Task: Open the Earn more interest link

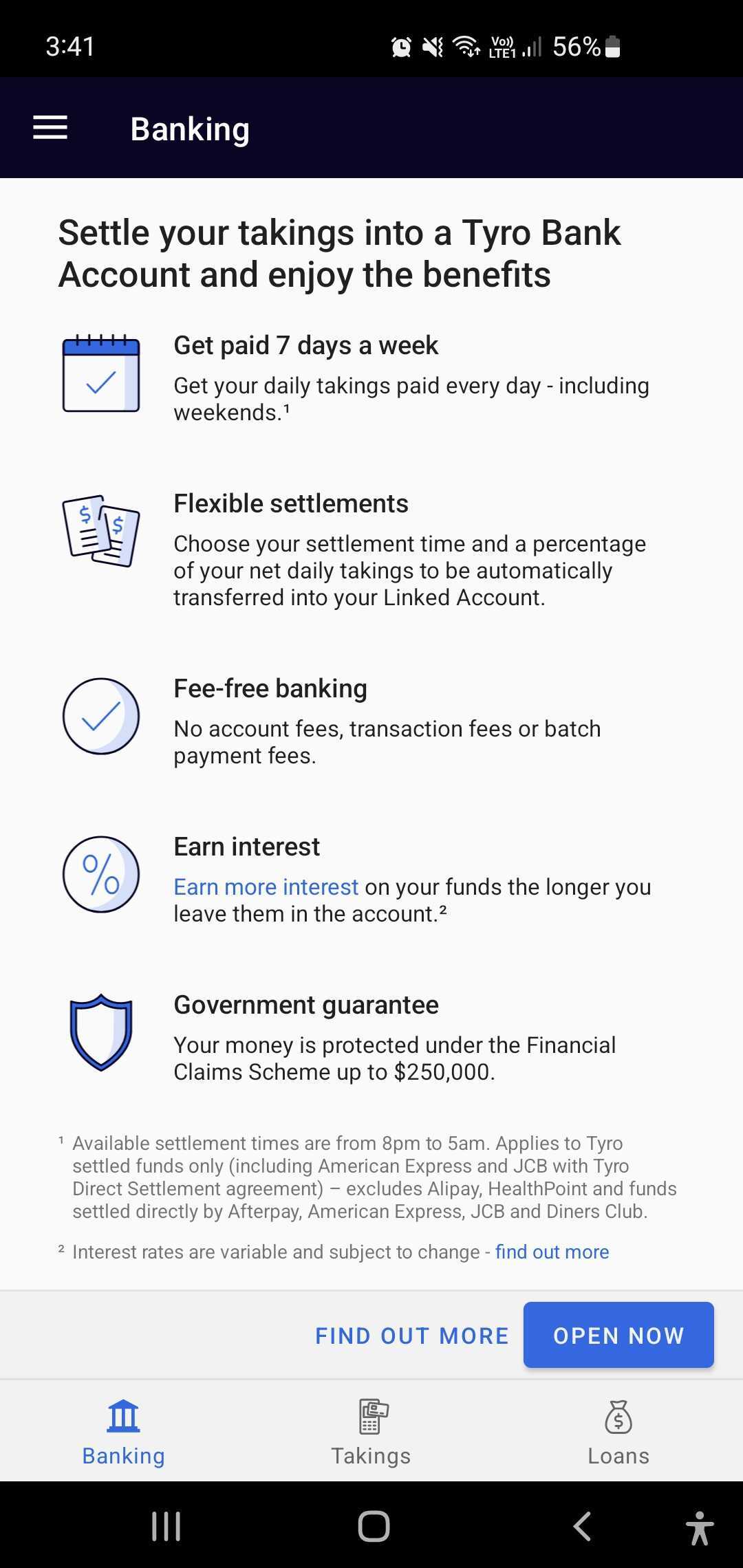Action: click(265, 887)
